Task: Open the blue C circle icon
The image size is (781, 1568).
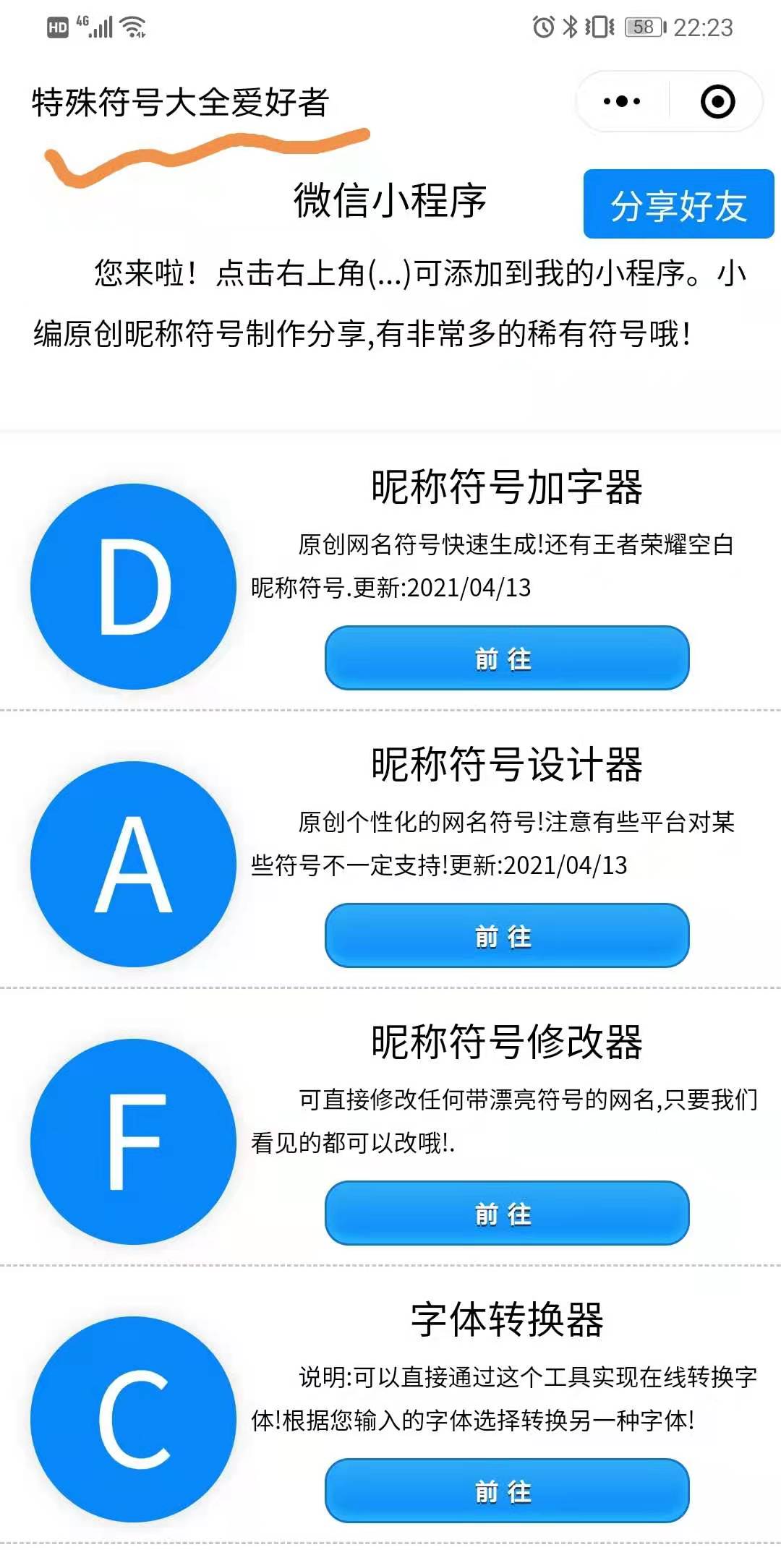Action: point(134,1419)
